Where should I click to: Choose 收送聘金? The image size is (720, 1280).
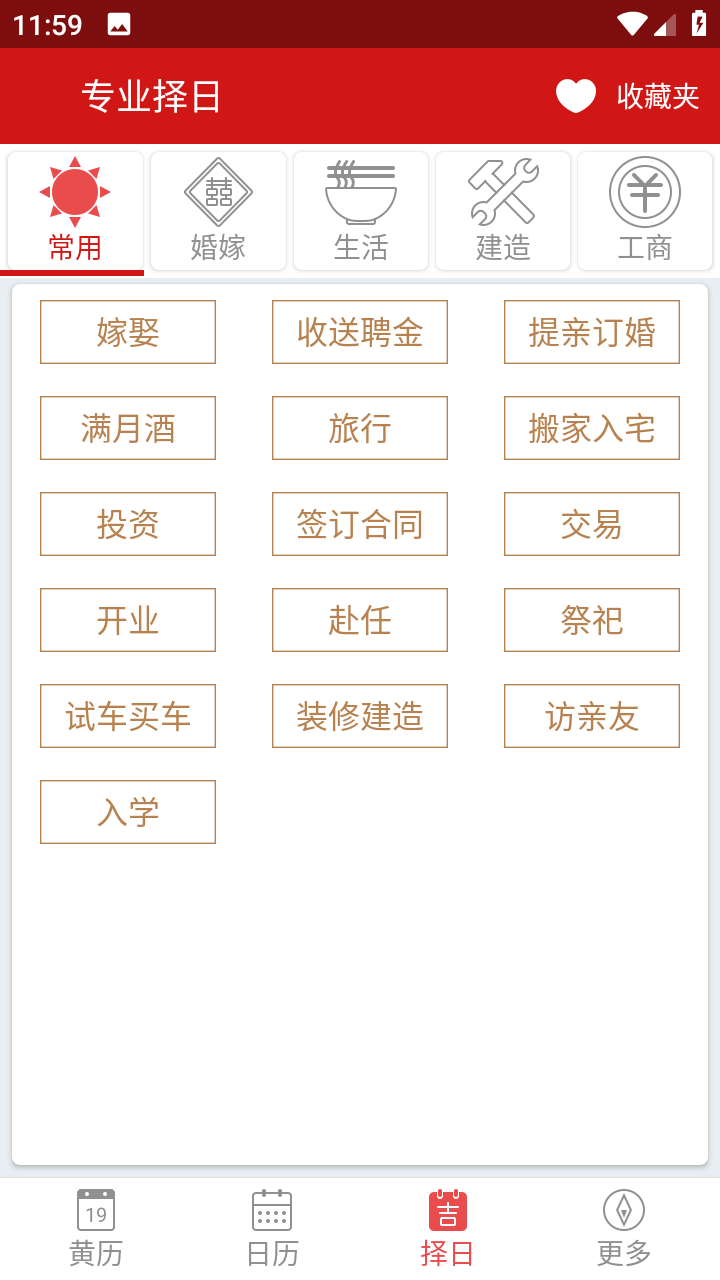click(360, 332)
